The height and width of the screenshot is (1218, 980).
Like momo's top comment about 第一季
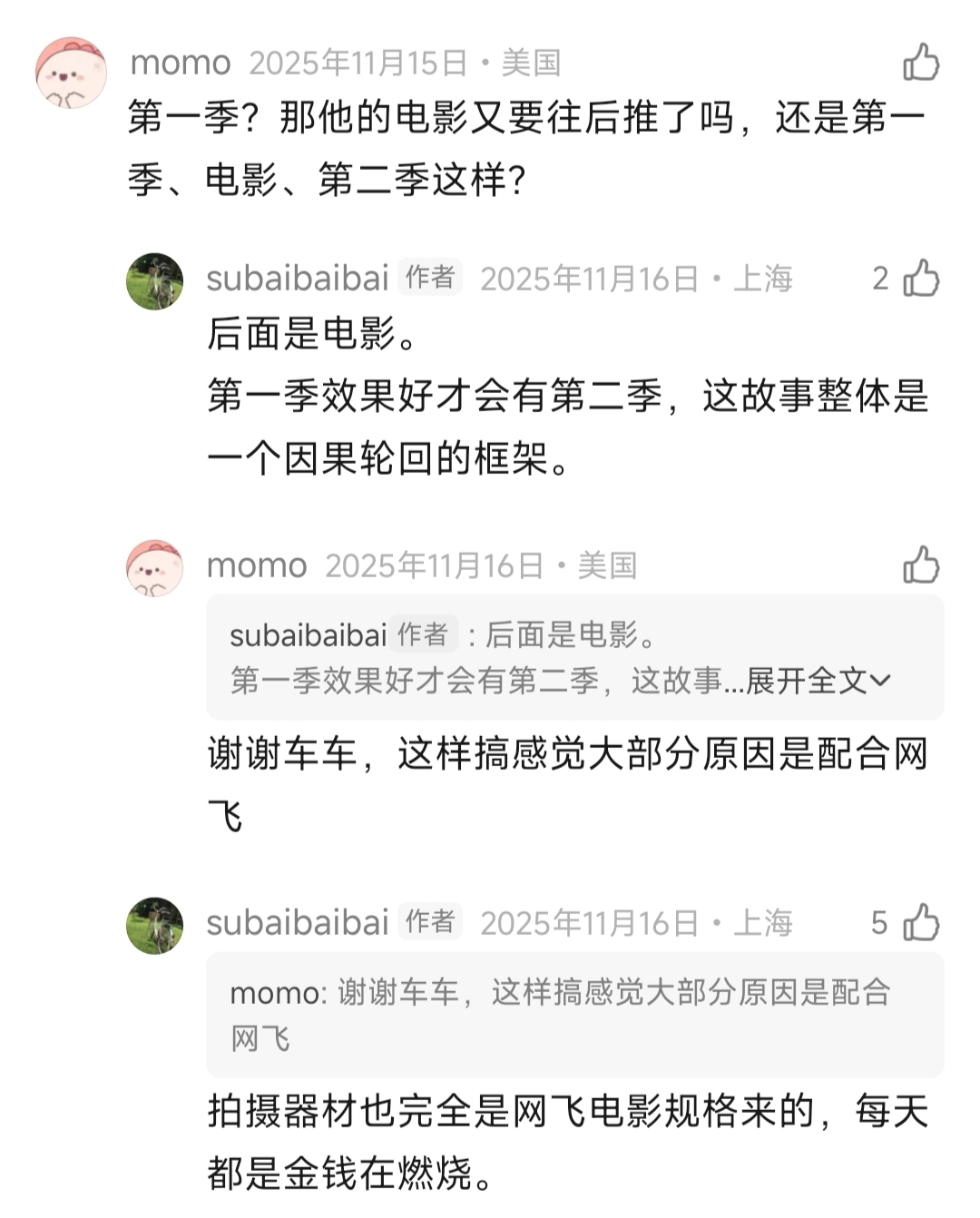pos(920,63)
